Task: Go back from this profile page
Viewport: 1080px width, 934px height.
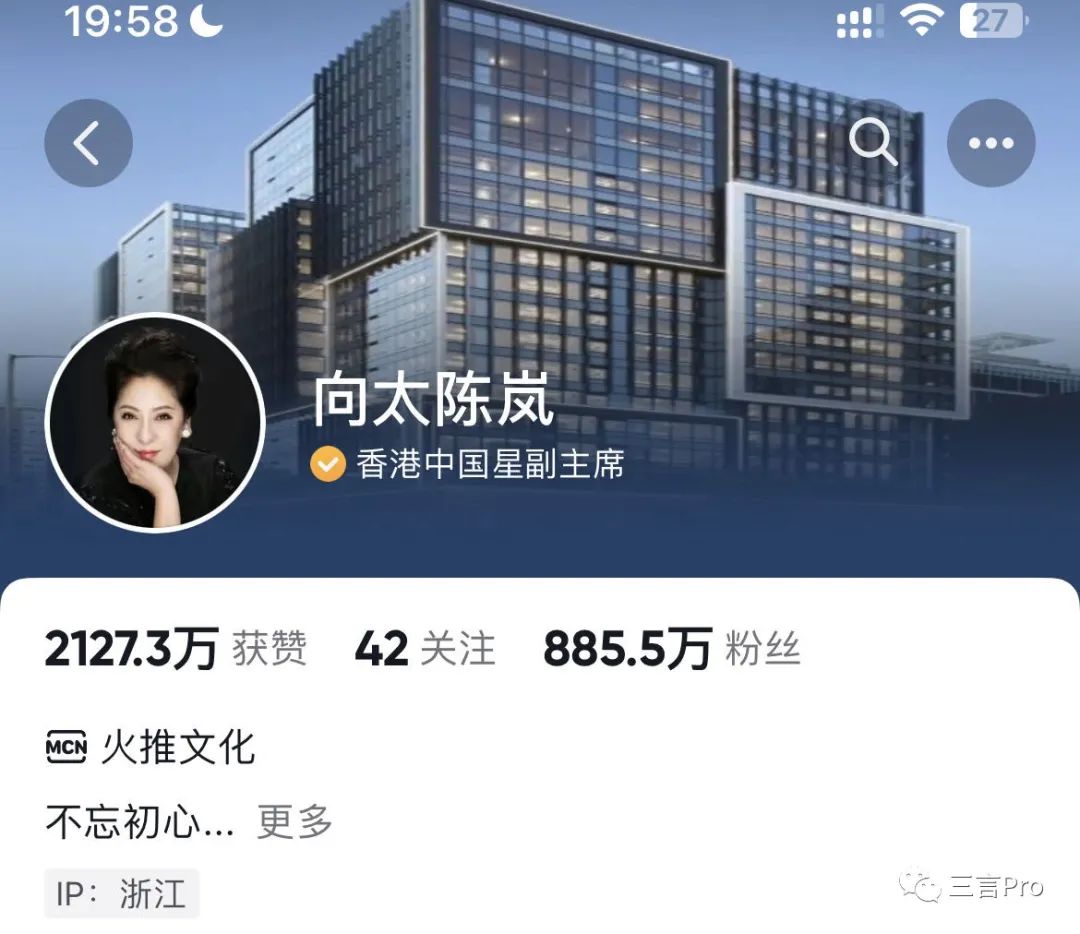Action: pyautogui.click(x=88, y=144)
